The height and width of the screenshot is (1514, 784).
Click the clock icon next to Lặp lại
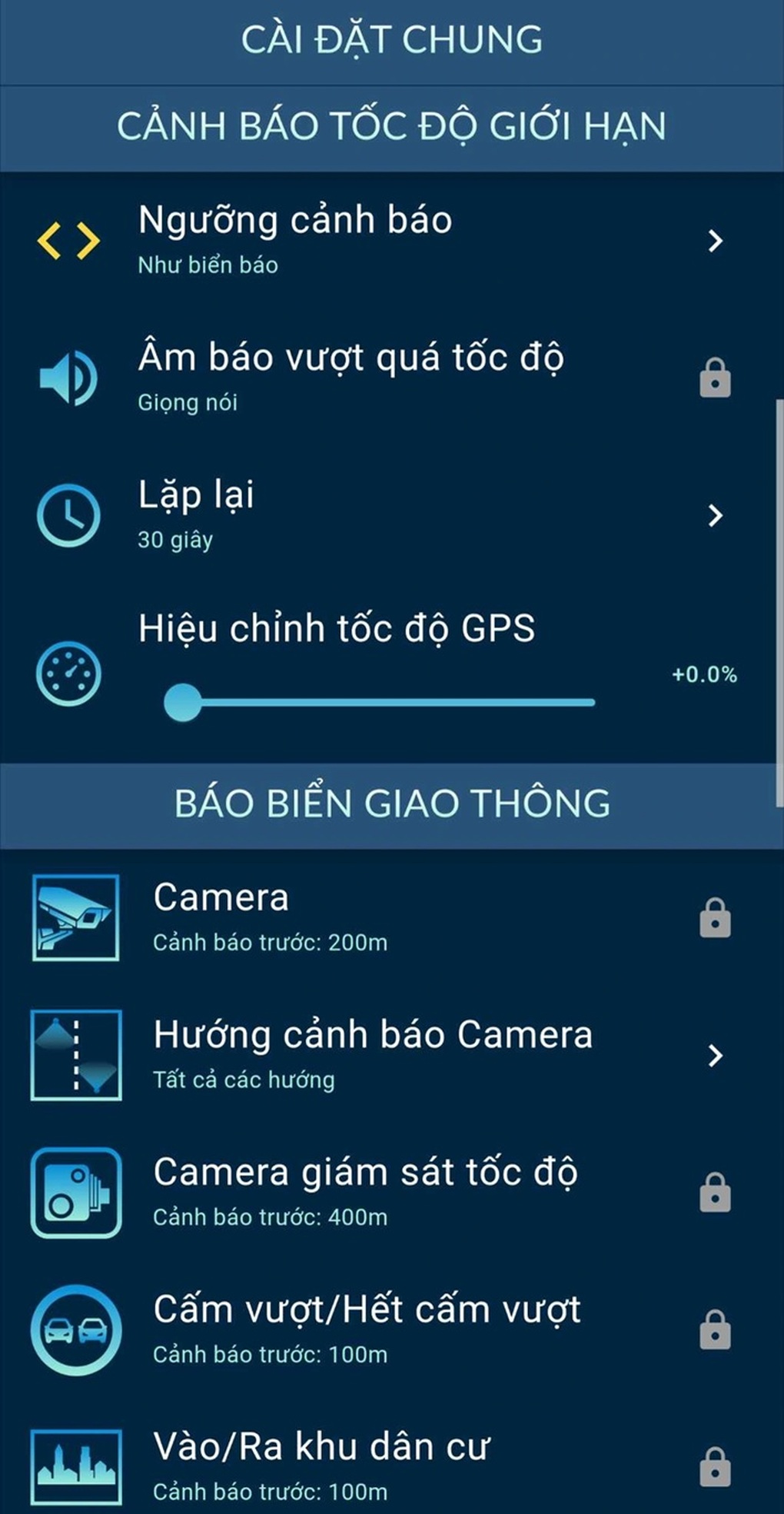(x=68, y=514)
